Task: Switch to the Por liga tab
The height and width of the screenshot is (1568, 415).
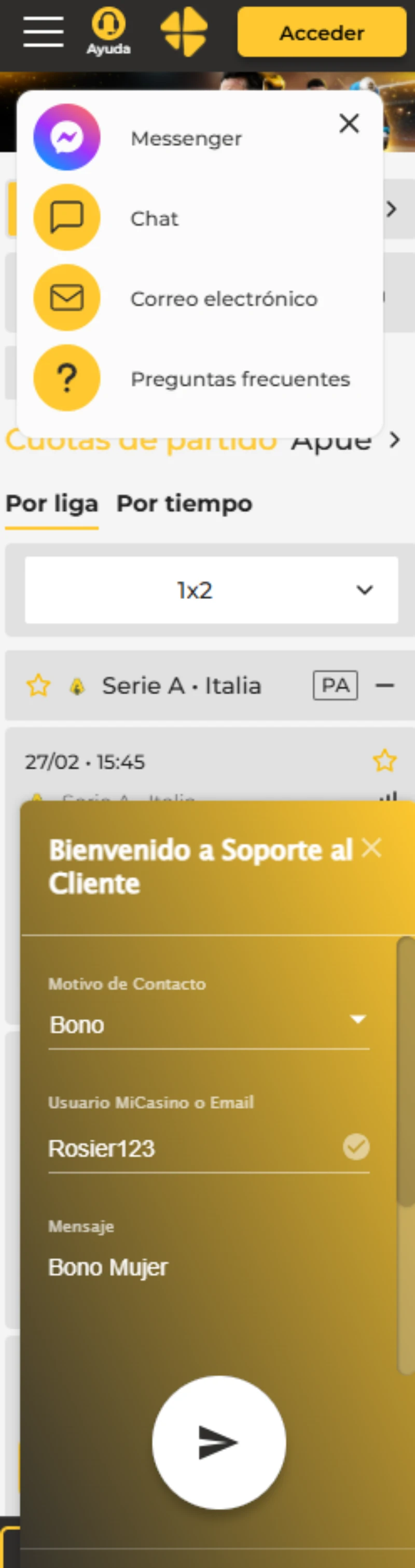Action: 52,504
